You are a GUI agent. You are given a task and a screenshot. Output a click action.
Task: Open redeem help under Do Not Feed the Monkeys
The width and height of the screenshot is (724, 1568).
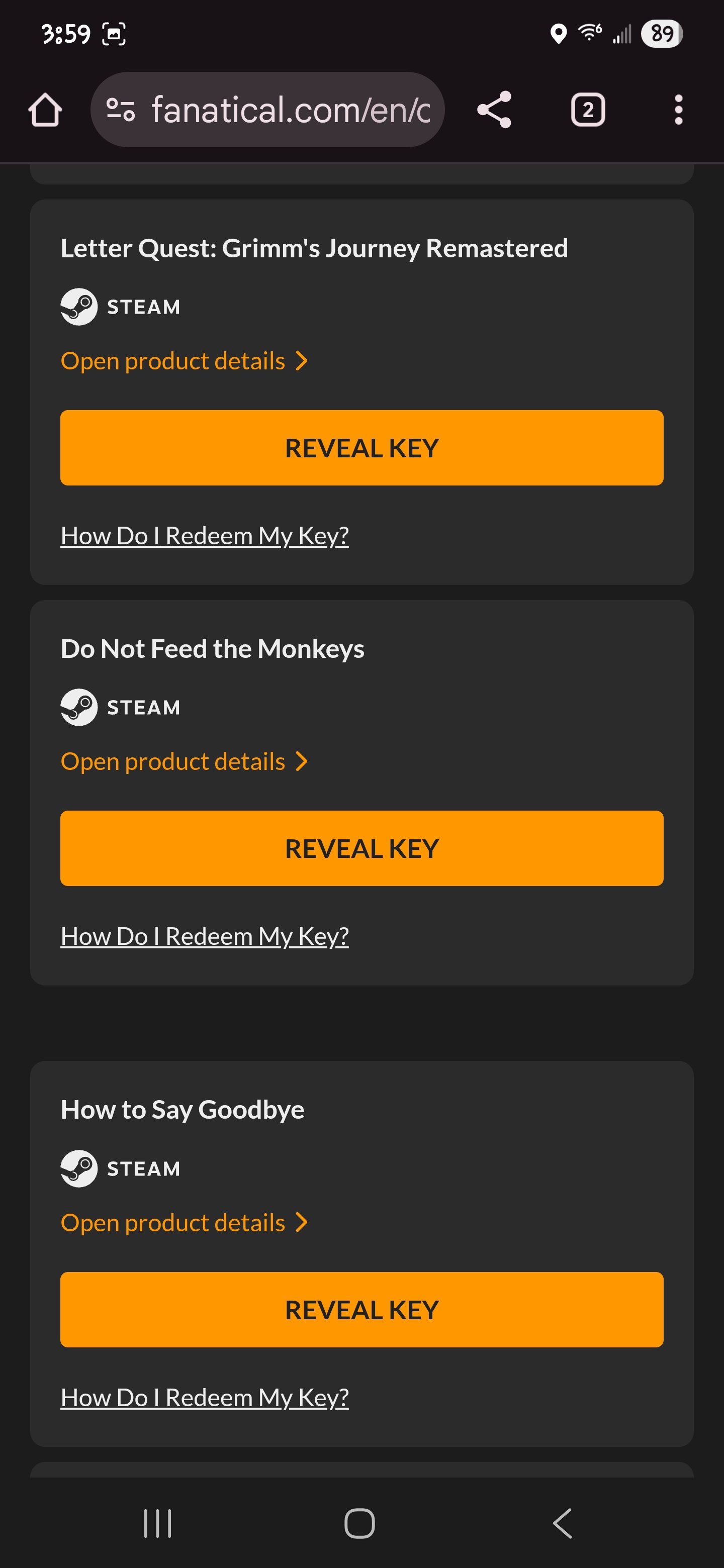click(x=205, y=936)
